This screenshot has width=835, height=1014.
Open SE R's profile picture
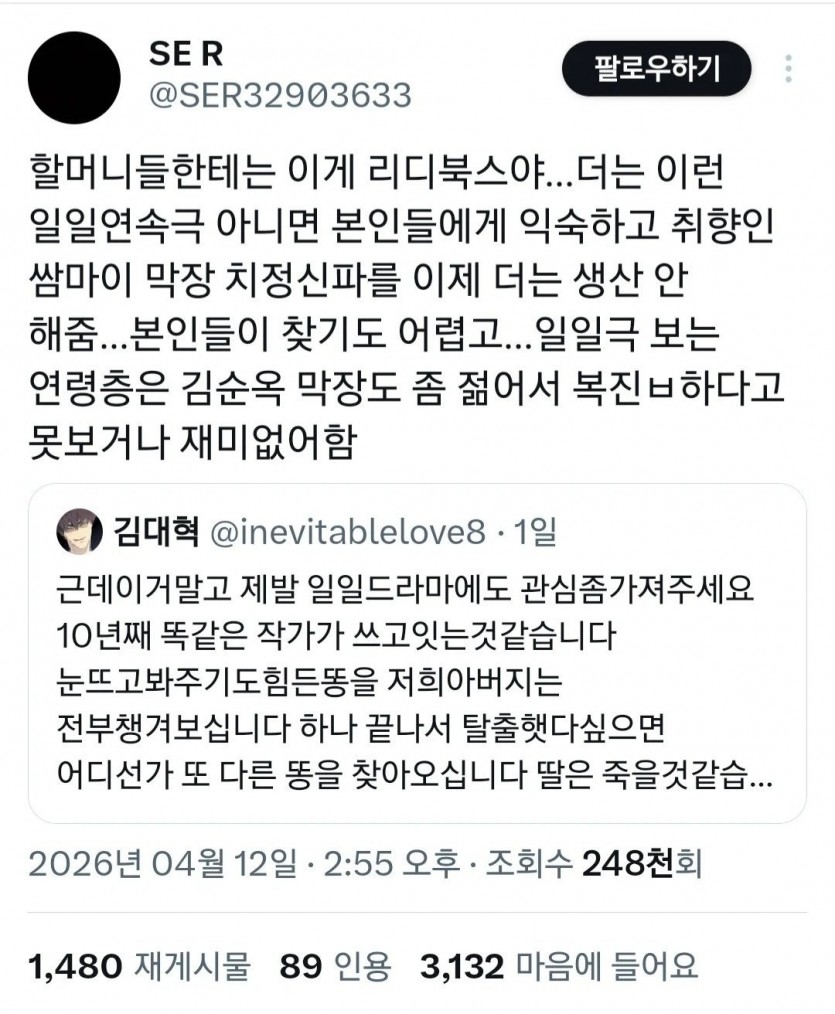pyautogui.click(x=74, y=77)
